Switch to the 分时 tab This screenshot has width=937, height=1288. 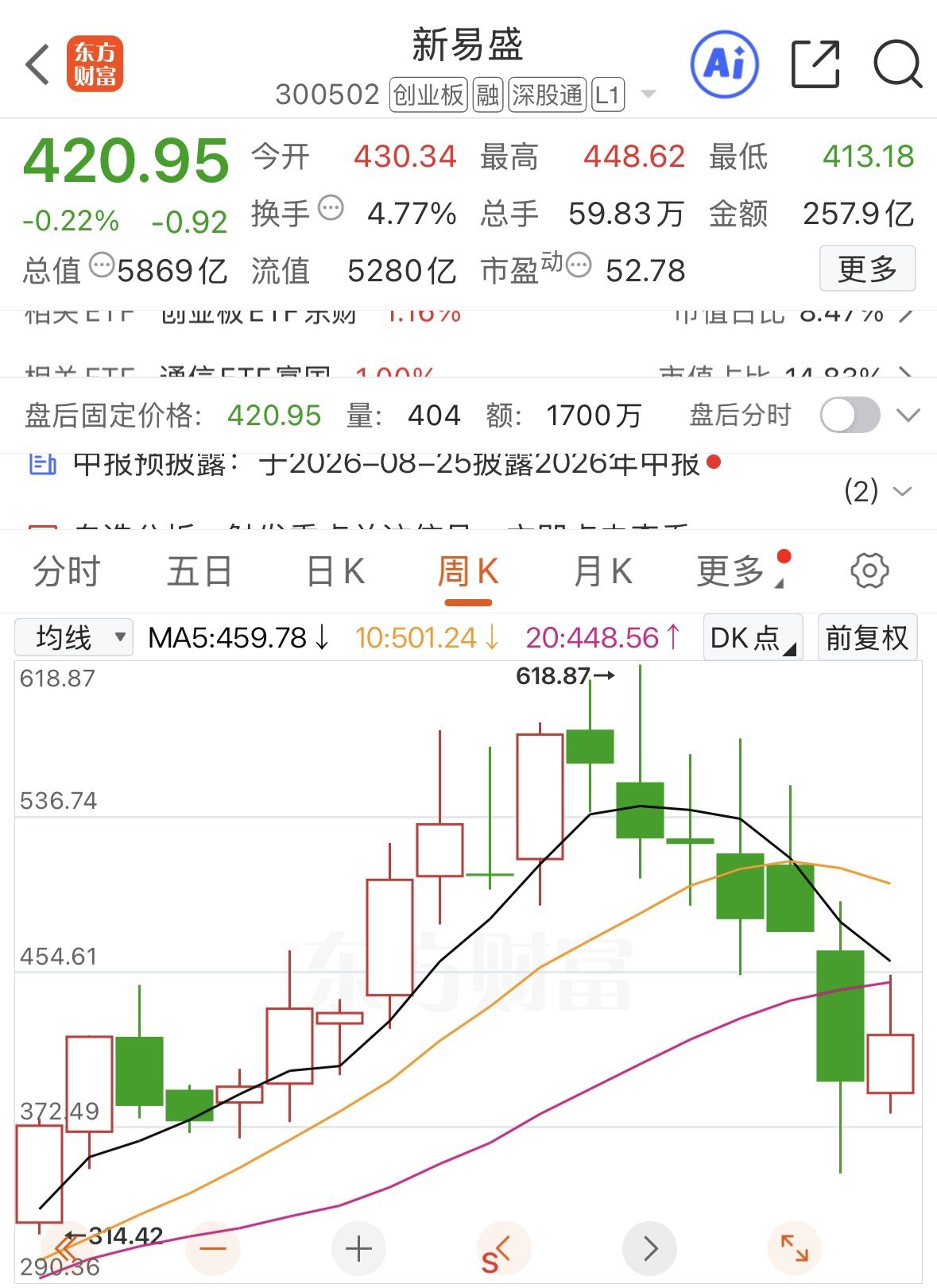pos(67,571)
